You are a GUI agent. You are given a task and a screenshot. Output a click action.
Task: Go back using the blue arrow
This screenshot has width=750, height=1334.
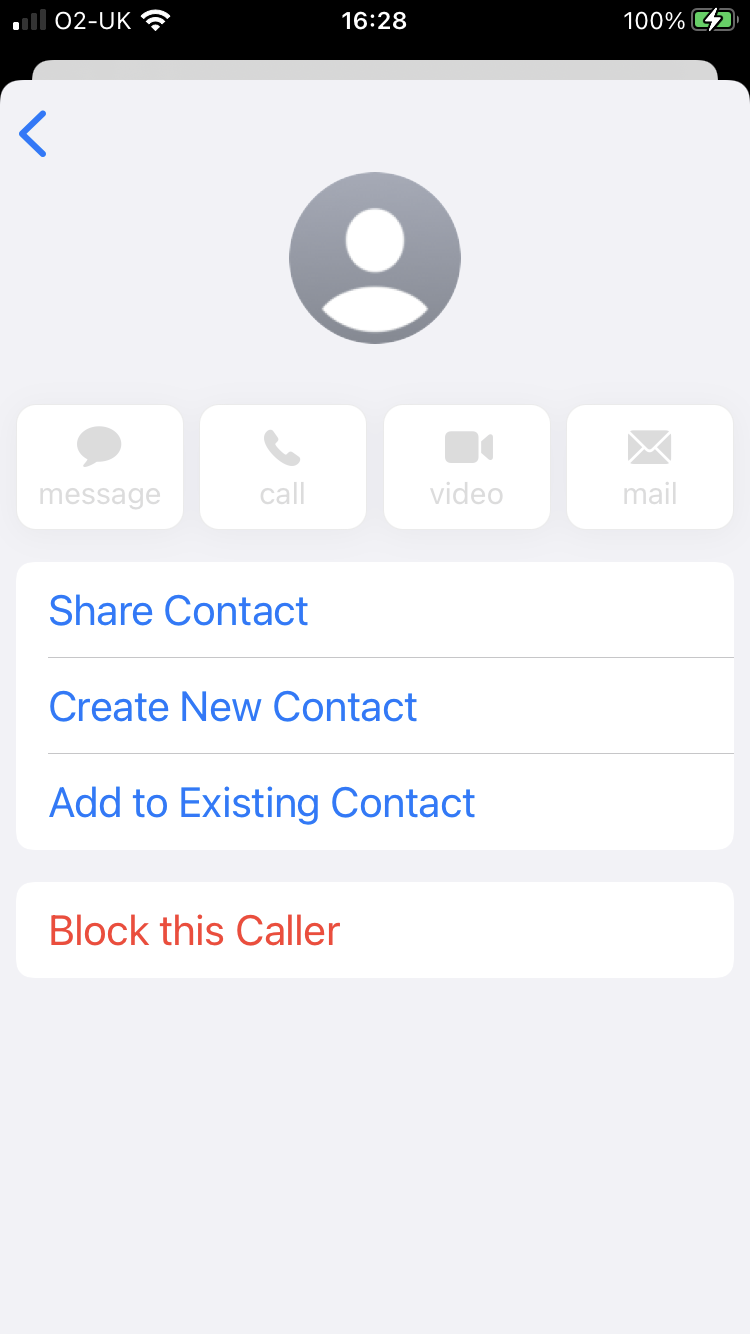coord(33,134)
